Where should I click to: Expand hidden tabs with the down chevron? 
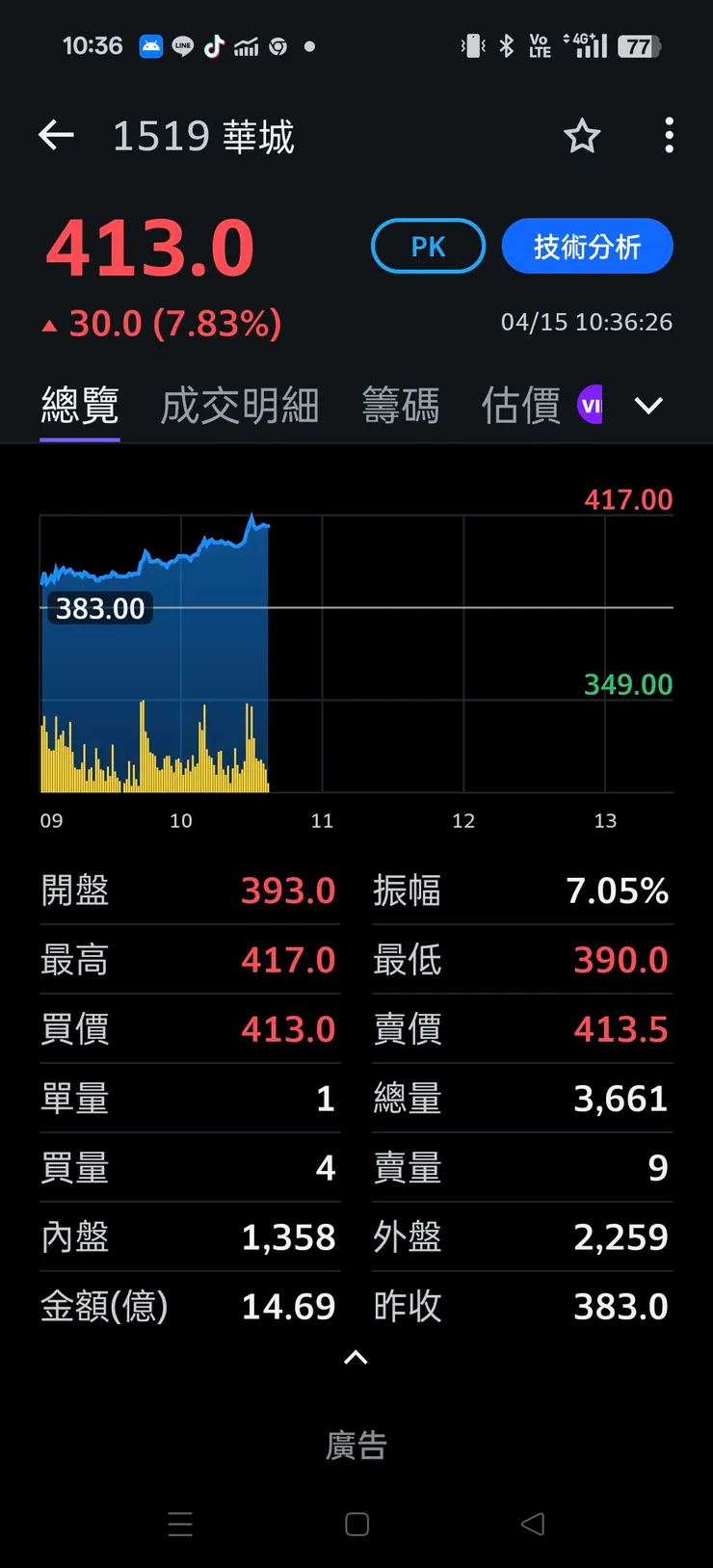(648, 405)
